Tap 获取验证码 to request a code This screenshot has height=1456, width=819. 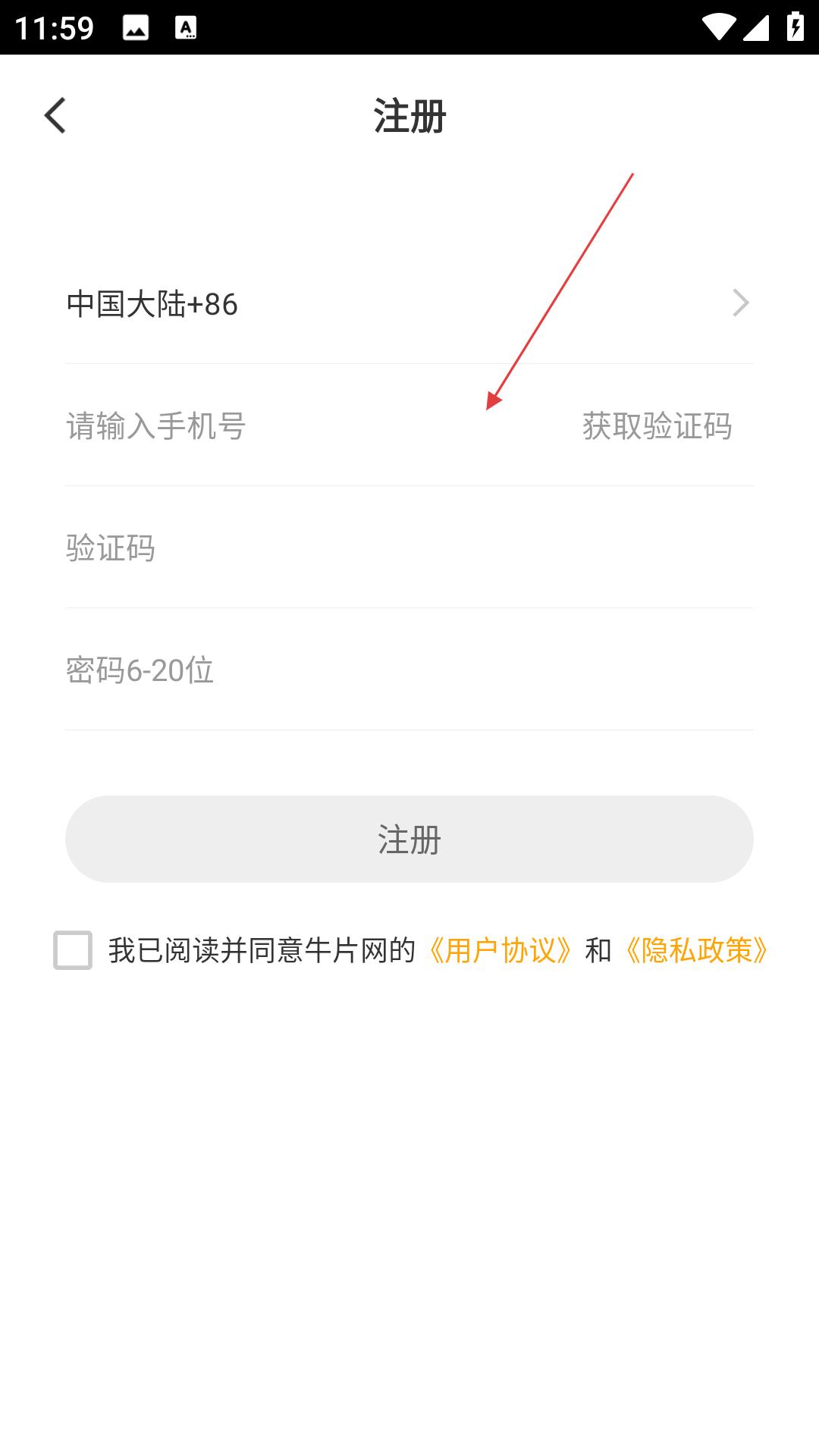(x=657, y=425)
